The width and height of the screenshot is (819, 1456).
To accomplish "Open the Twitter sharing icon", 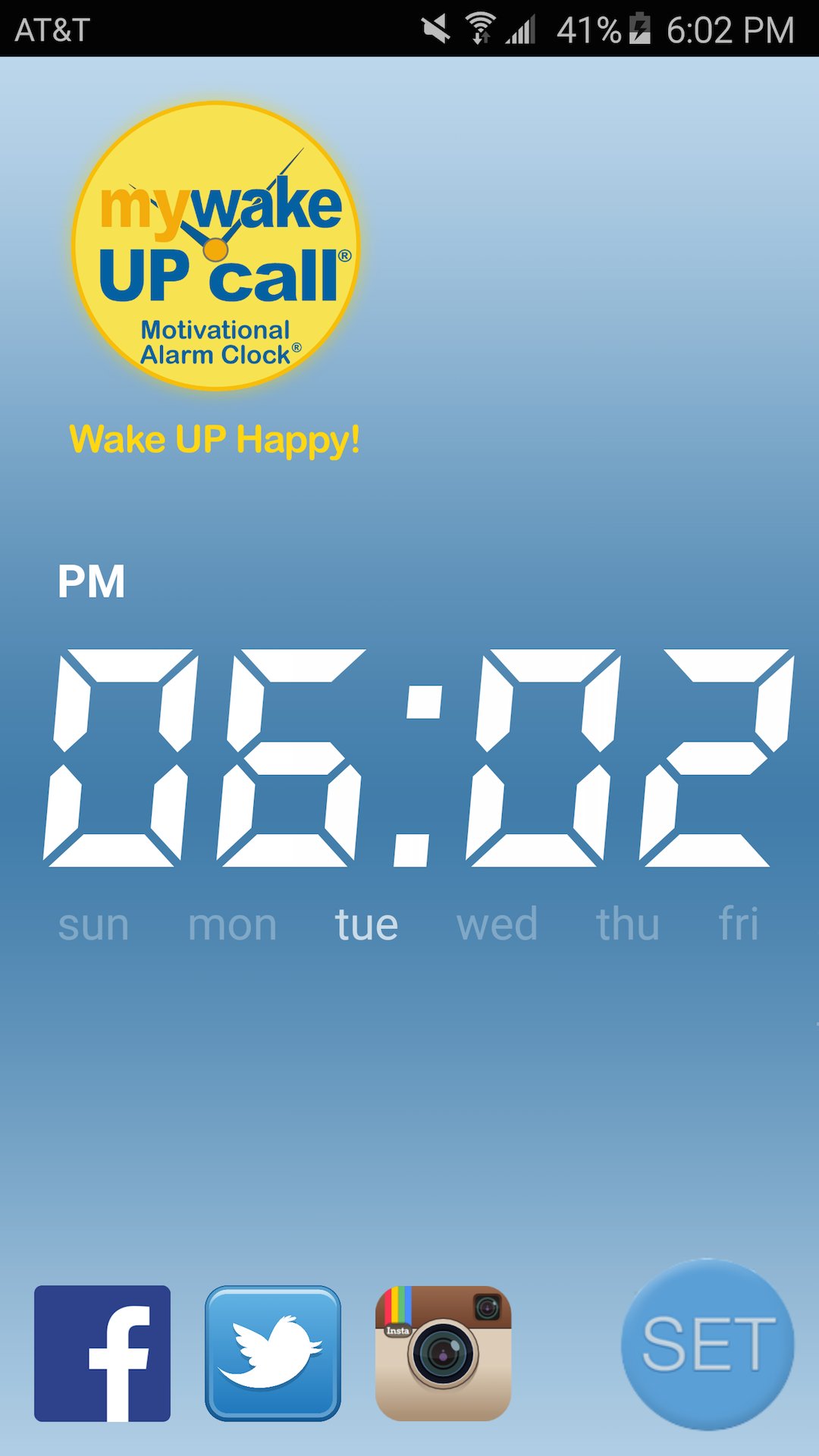I will coord(273,1350).
